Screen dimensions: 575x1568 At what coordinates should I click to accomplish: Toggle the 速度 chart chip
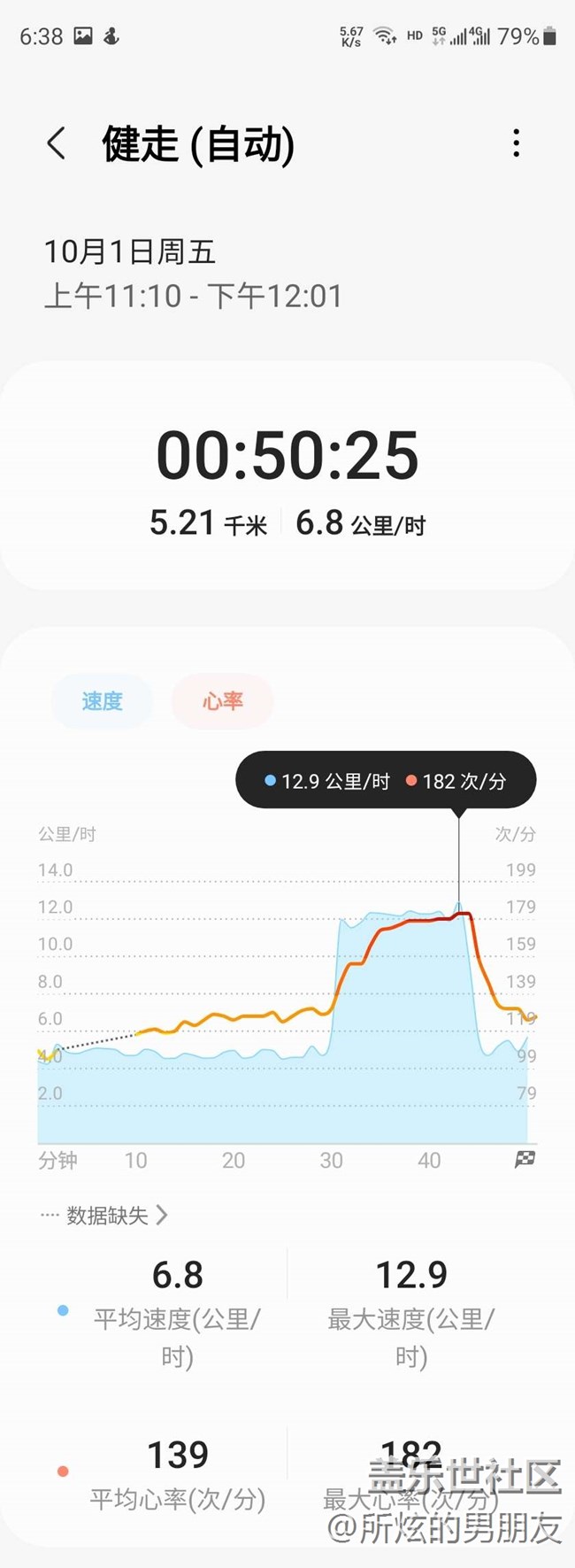(102, 701)
